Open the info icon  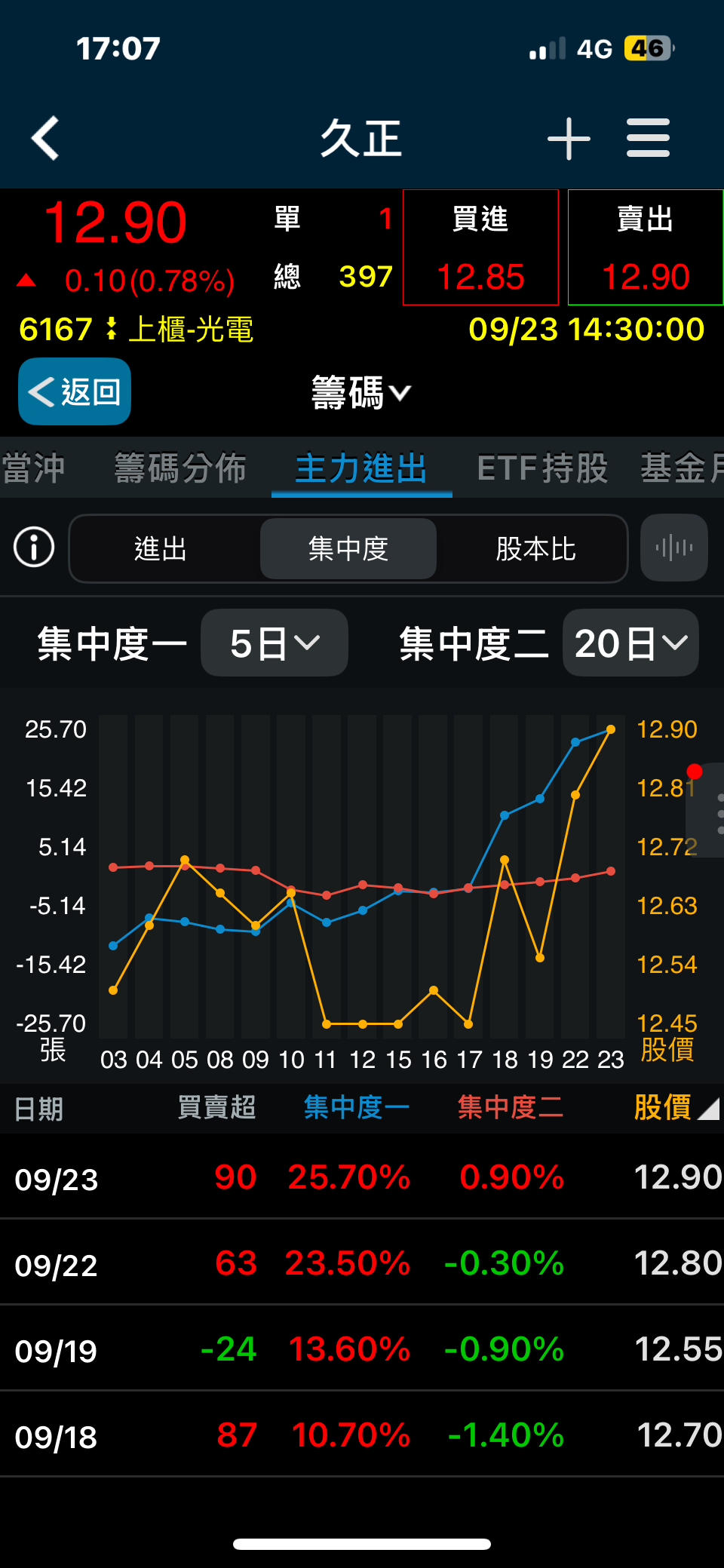click(x=34, y=548)
